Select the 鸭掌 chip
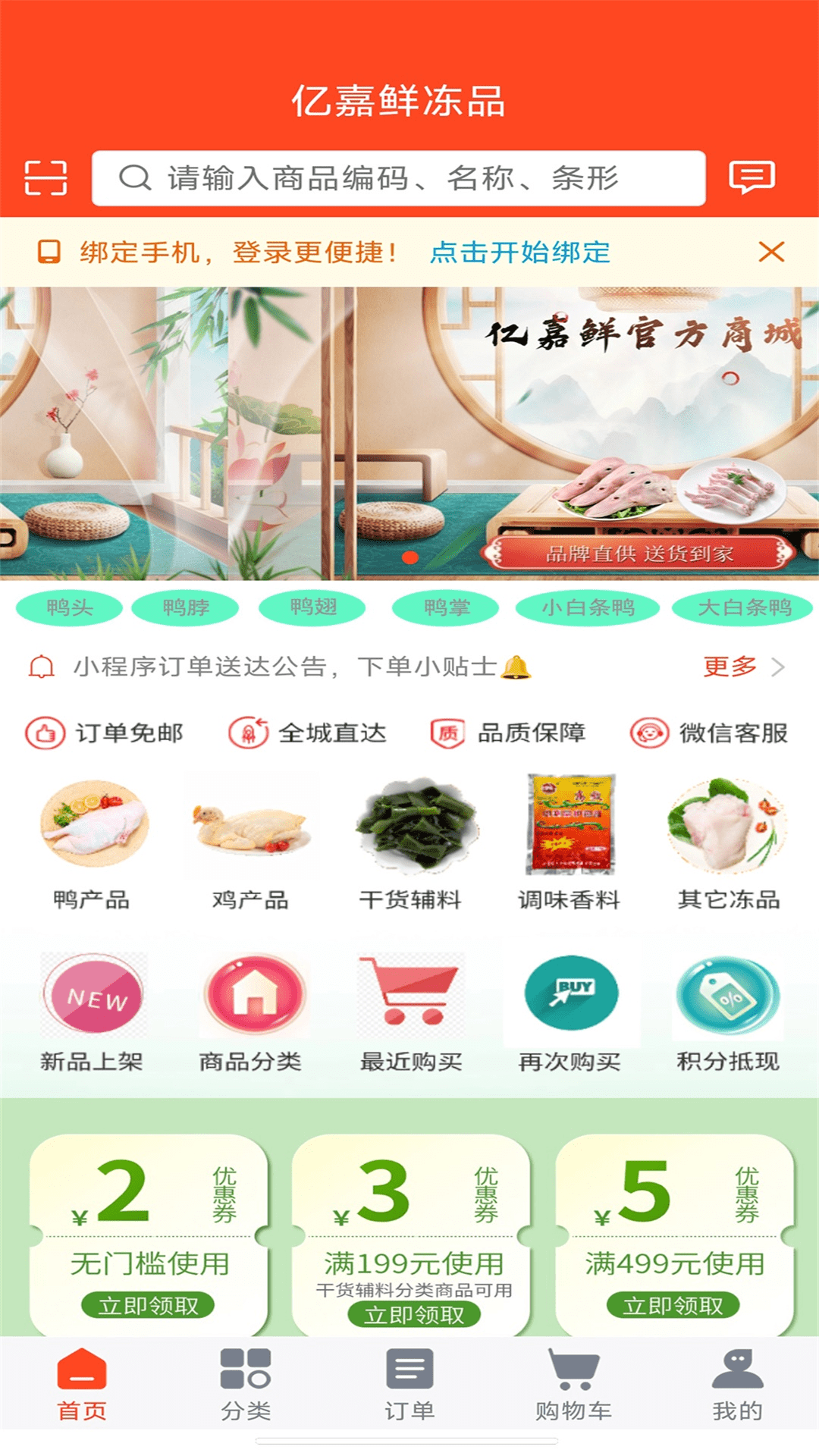This screenshot has height=1456, width=819. pyautogui.click(x=446, y=607)
